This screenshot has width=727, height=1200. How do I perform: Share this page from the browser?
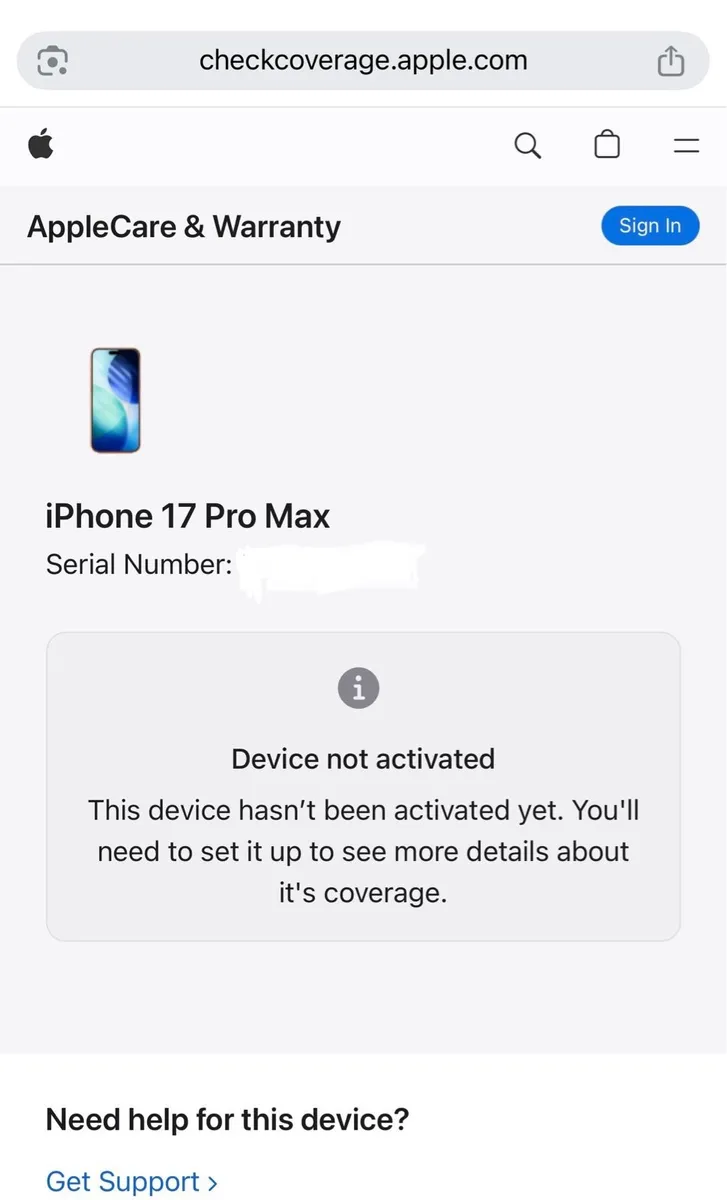(670, 61)
